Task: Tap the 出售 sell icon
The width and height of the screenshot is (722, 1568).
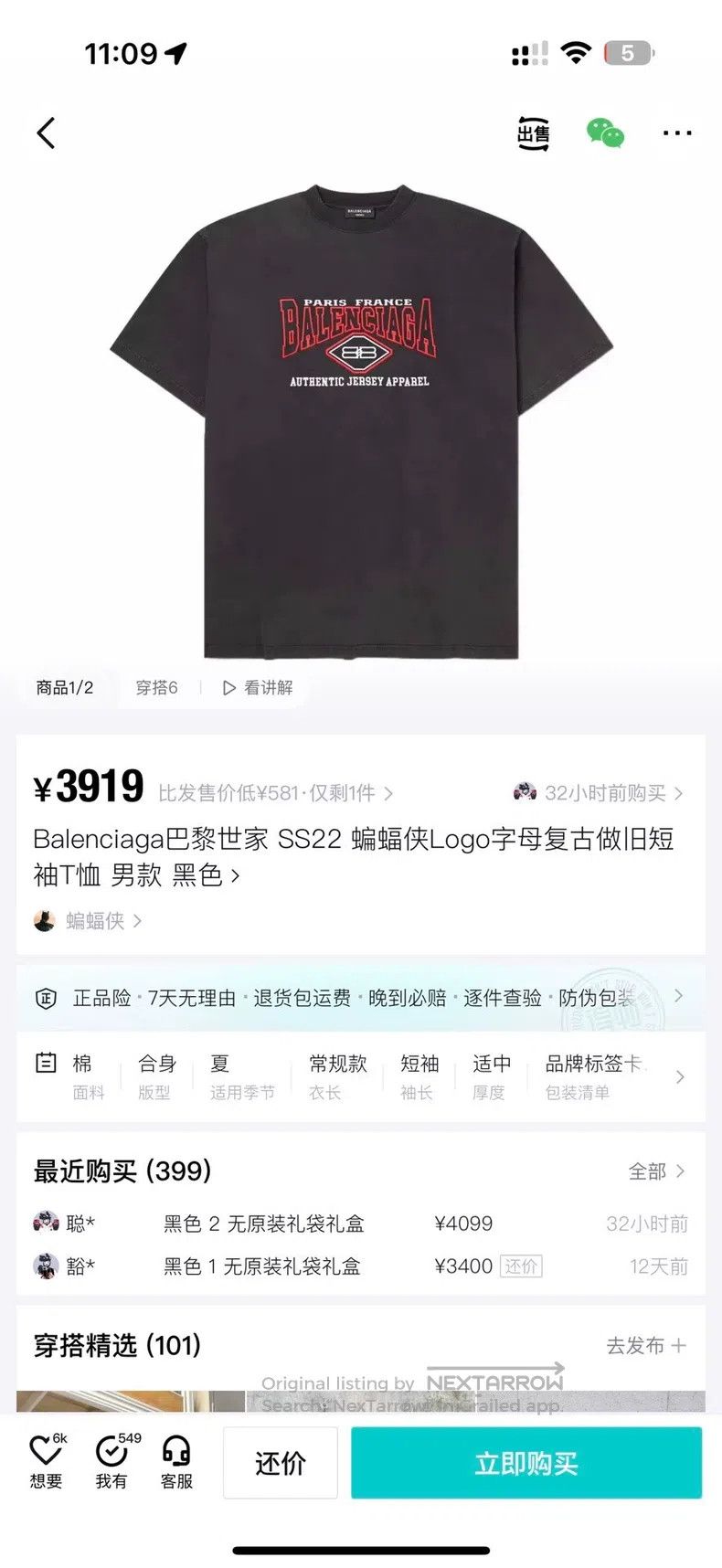Action: coord(533,133)
